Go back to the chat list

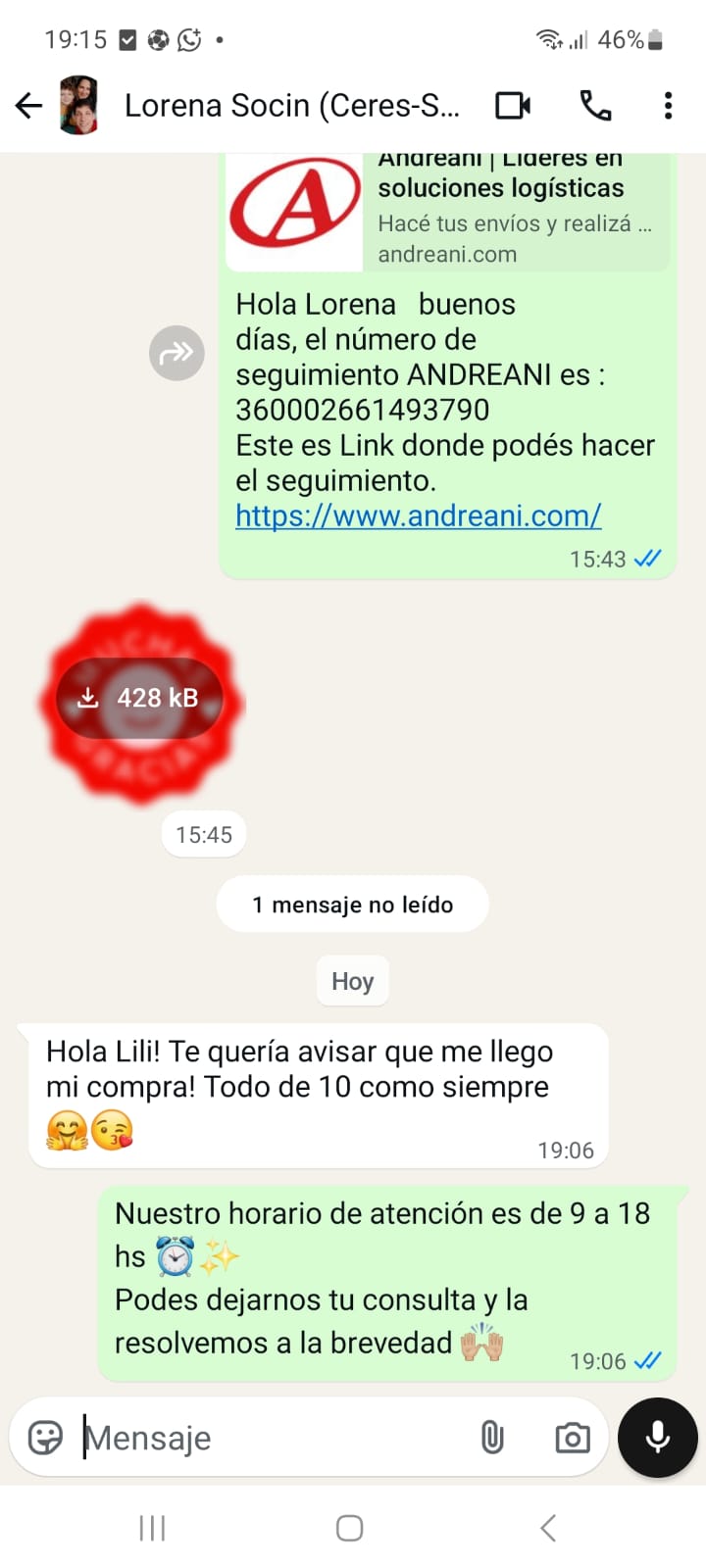point(29,105)
